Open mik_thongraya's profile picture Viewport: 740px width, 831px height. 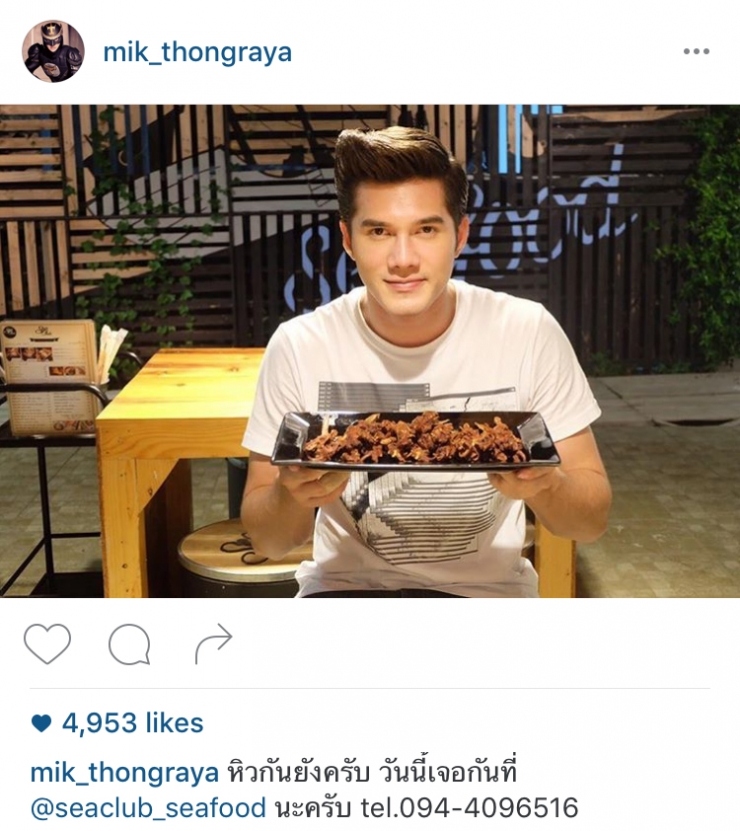(53, 51)
